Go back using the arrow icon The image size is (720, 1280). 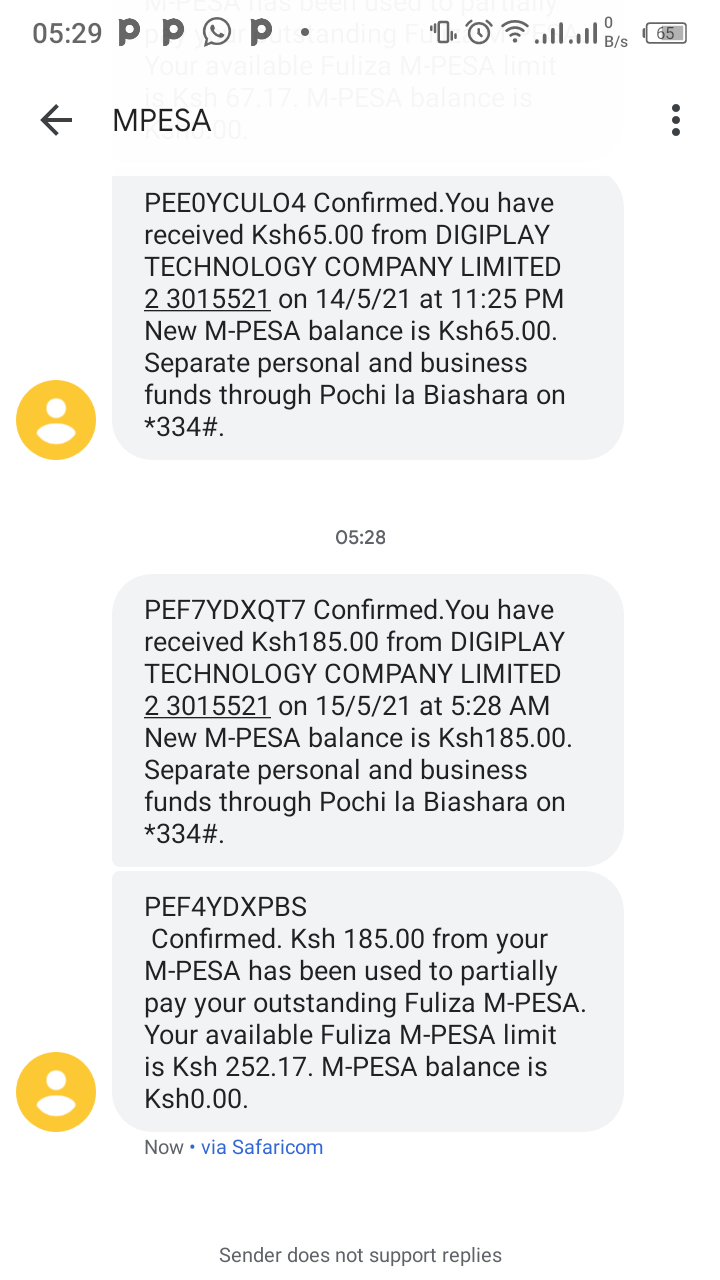[x=56, y=121]
